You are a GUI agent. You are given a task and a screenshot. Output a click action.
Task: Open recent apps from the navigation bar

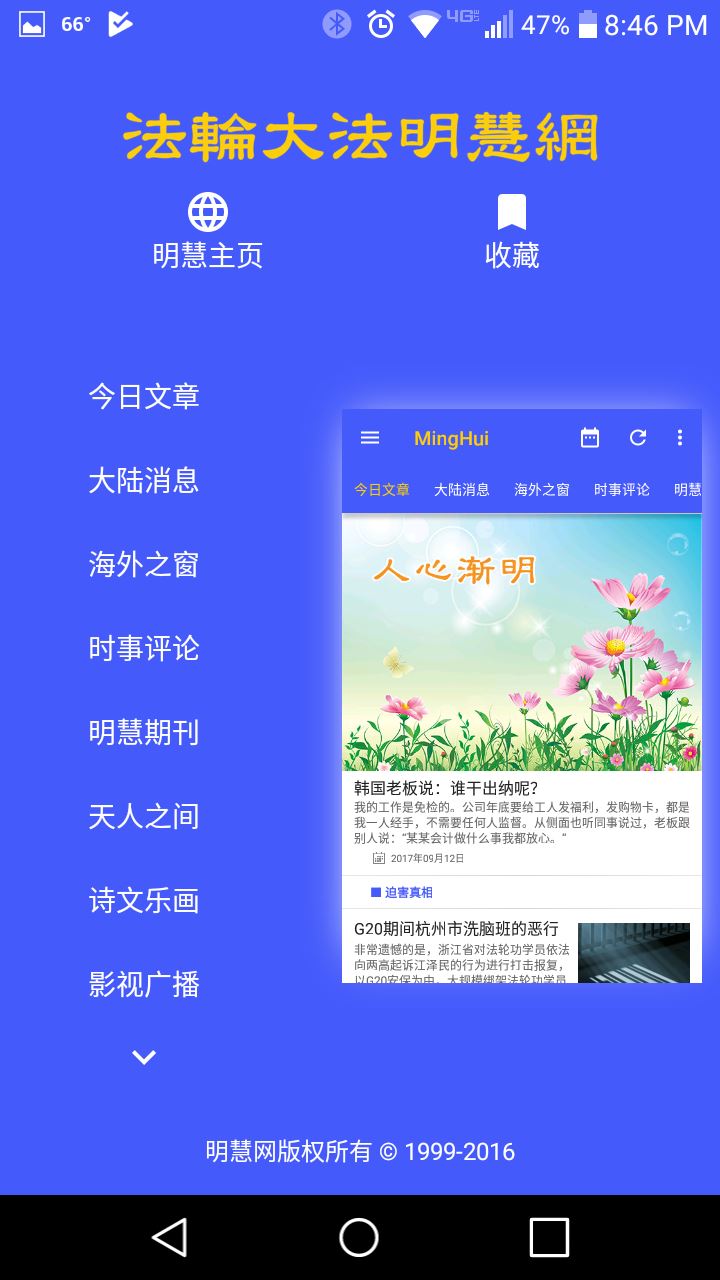tap(549, 1237)
